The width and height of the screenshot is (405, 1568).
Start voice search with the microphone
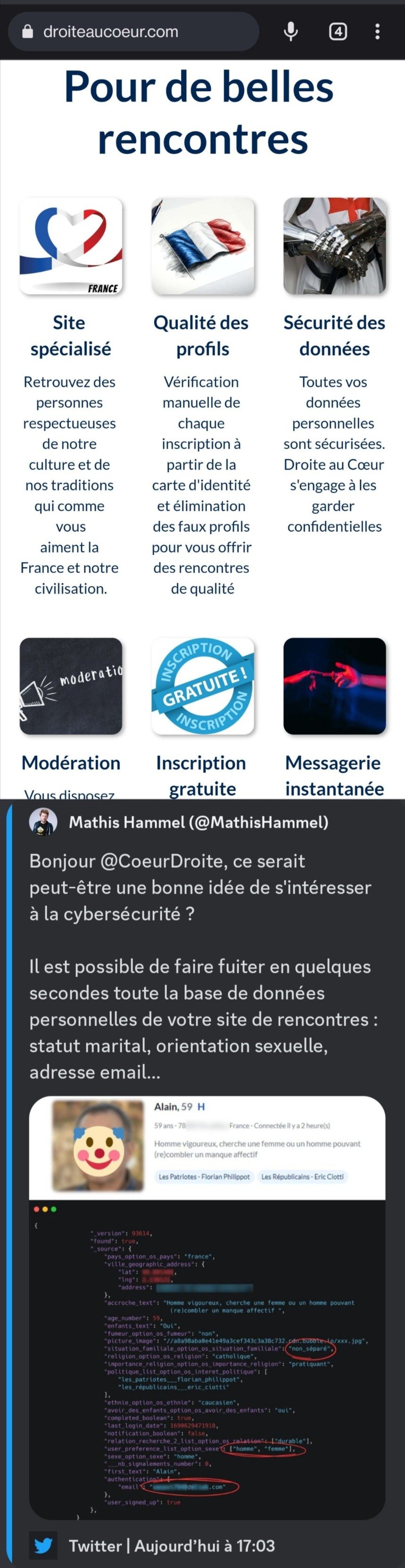click(x=291, y=32)
